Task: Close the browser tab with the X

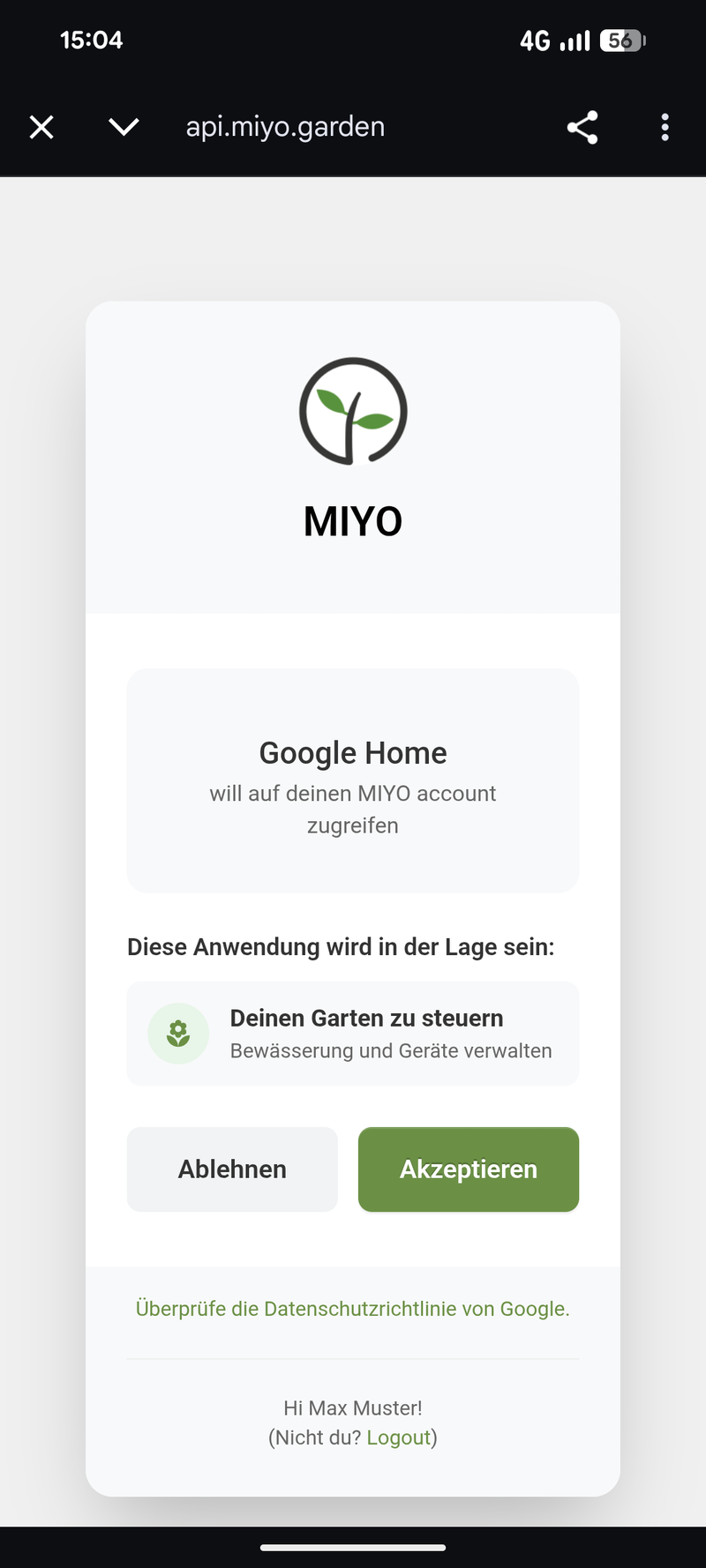Action: tap(41, 127)
